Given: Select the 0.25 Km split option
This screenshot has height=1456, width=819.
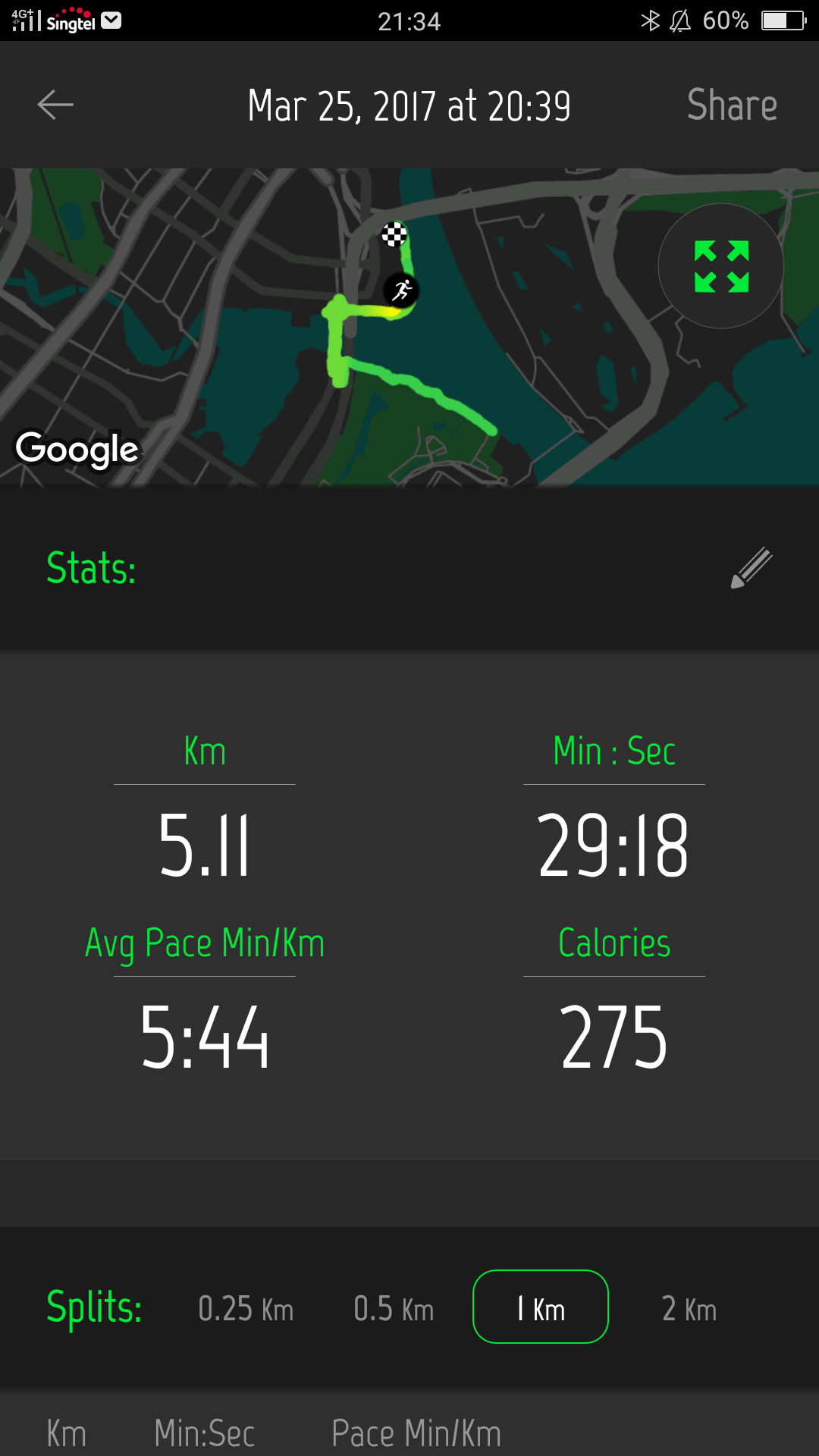Looking at the screenshot, I should point(246,1308).
